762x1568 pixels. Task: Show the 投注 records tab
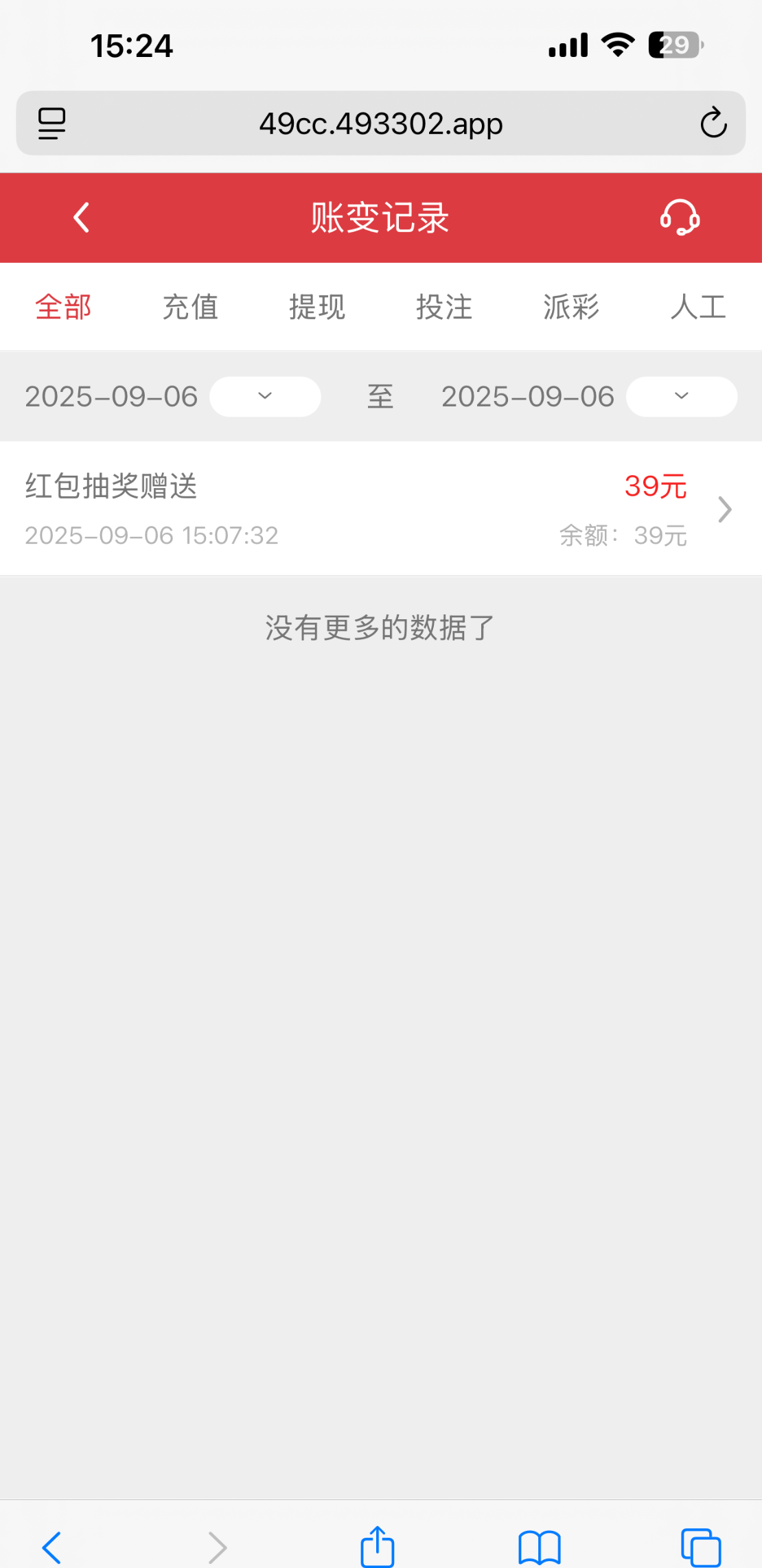click(x=444, y=307)
